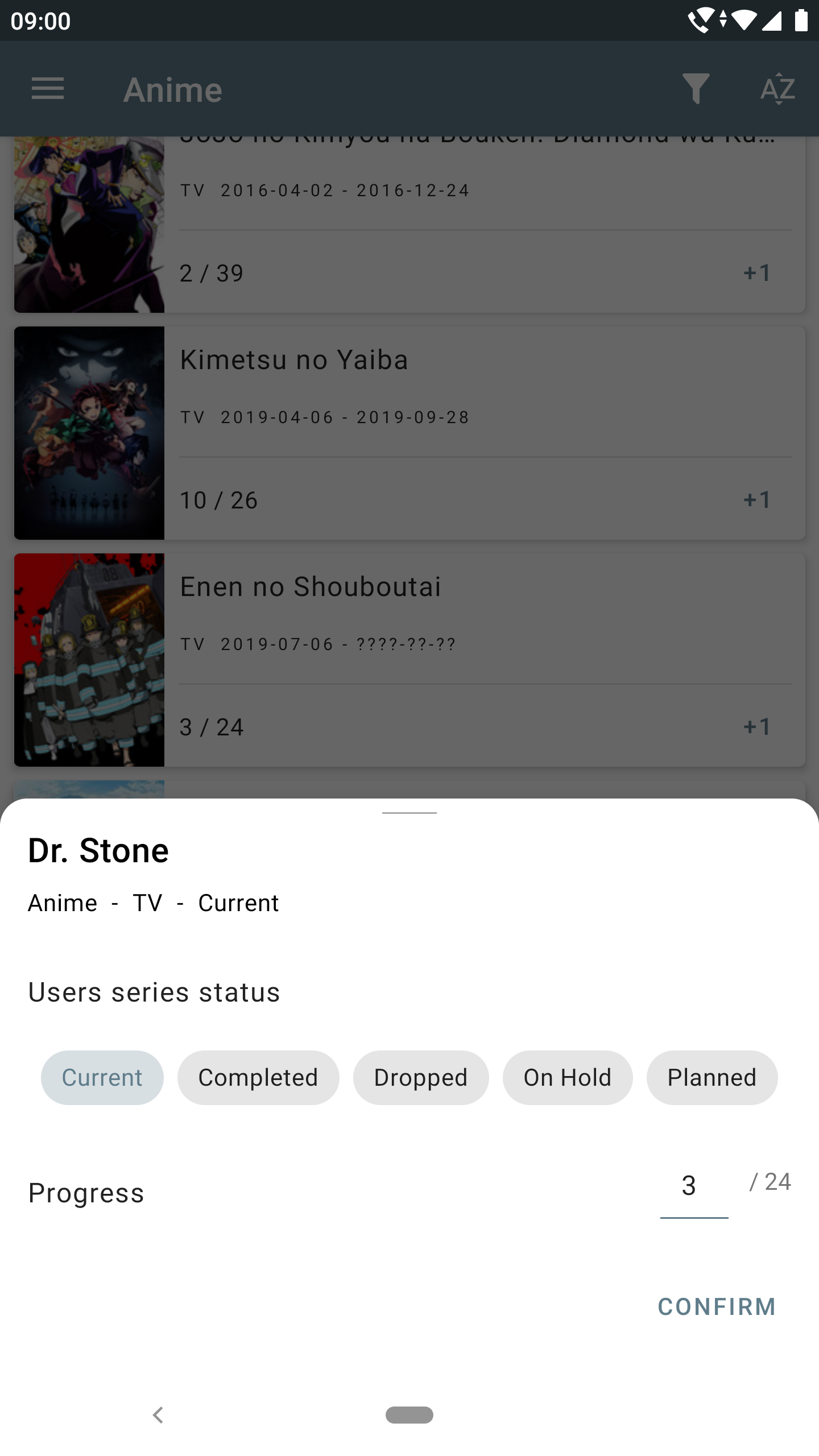
Task: Confirm the Dr. Stone changes
Action: [717, 1307]
